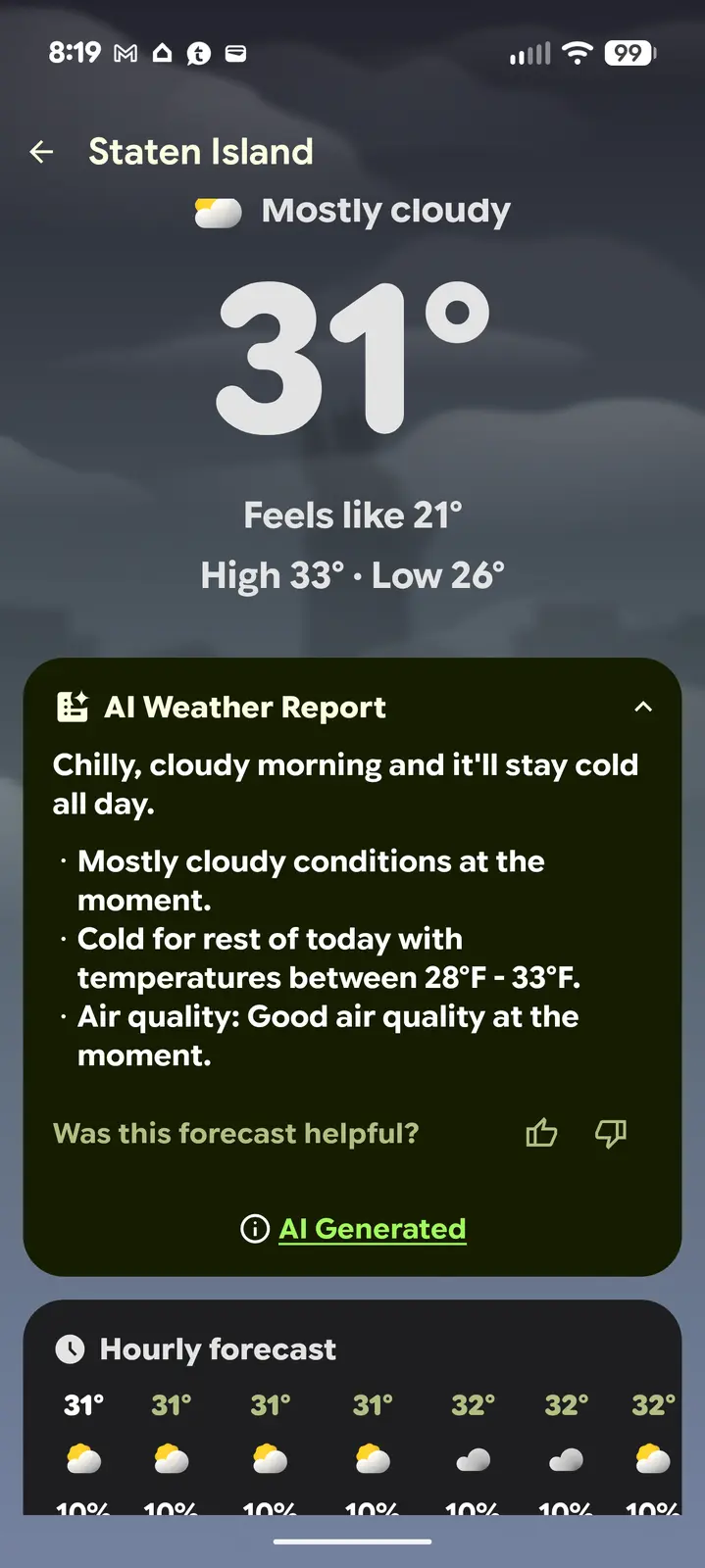Open the AI Generated info link
This screenshot has width=705, height=1568.
371,1228
